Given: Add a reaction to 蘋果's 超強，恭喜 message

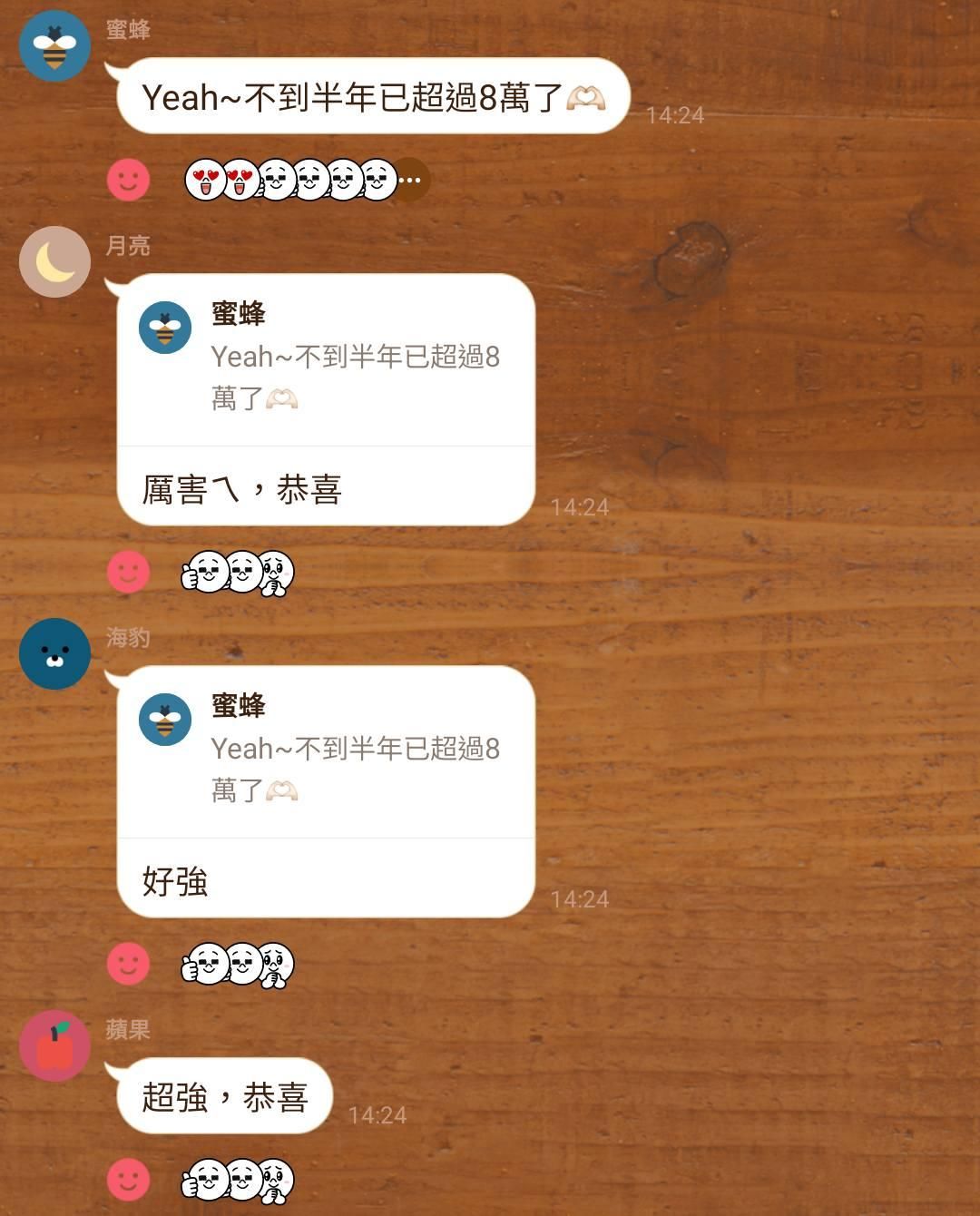Looking at the screenshot, I should pos(128,1180).
